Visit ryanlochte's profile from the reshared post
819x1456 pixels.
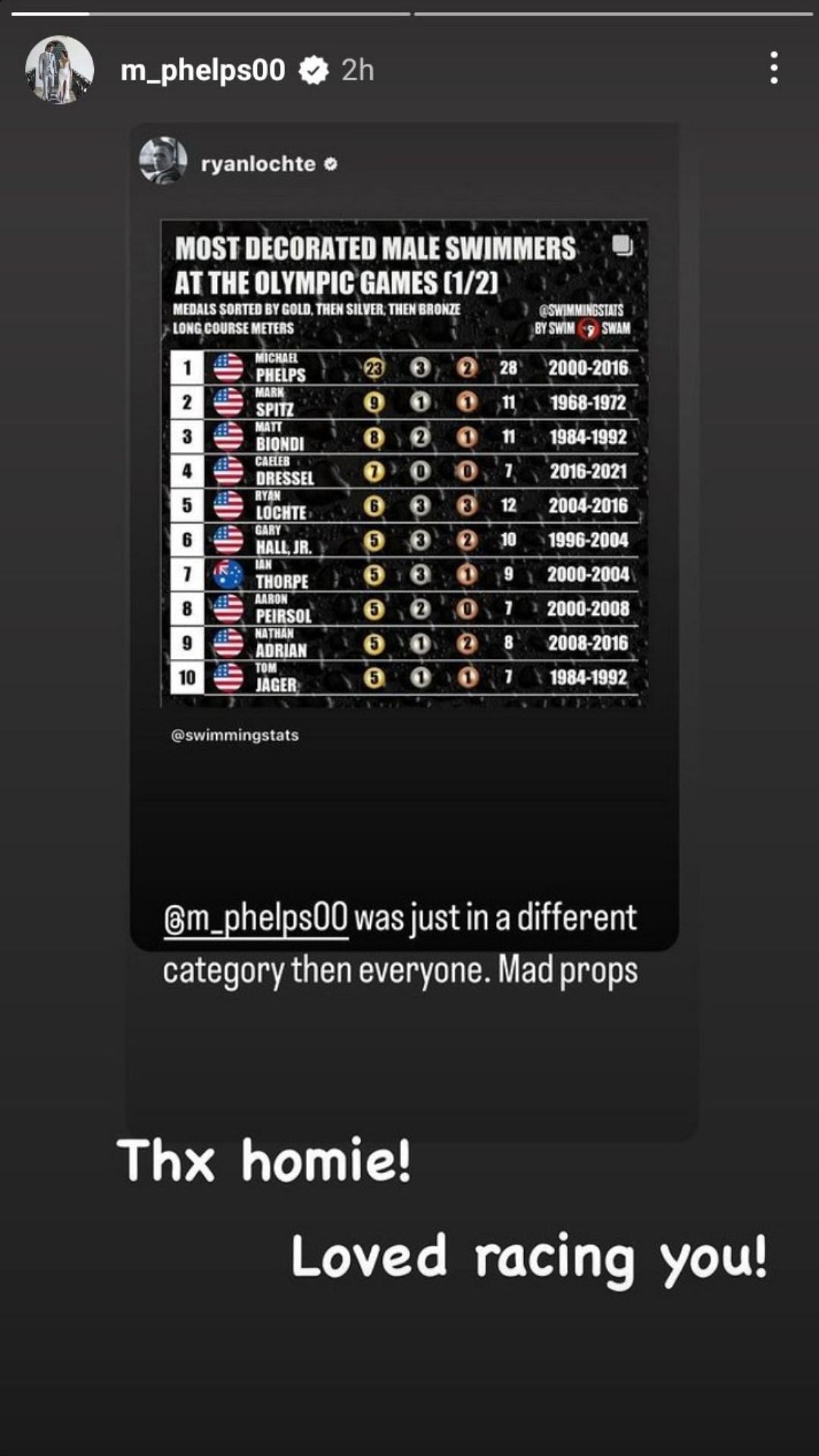tap(258, 164)
